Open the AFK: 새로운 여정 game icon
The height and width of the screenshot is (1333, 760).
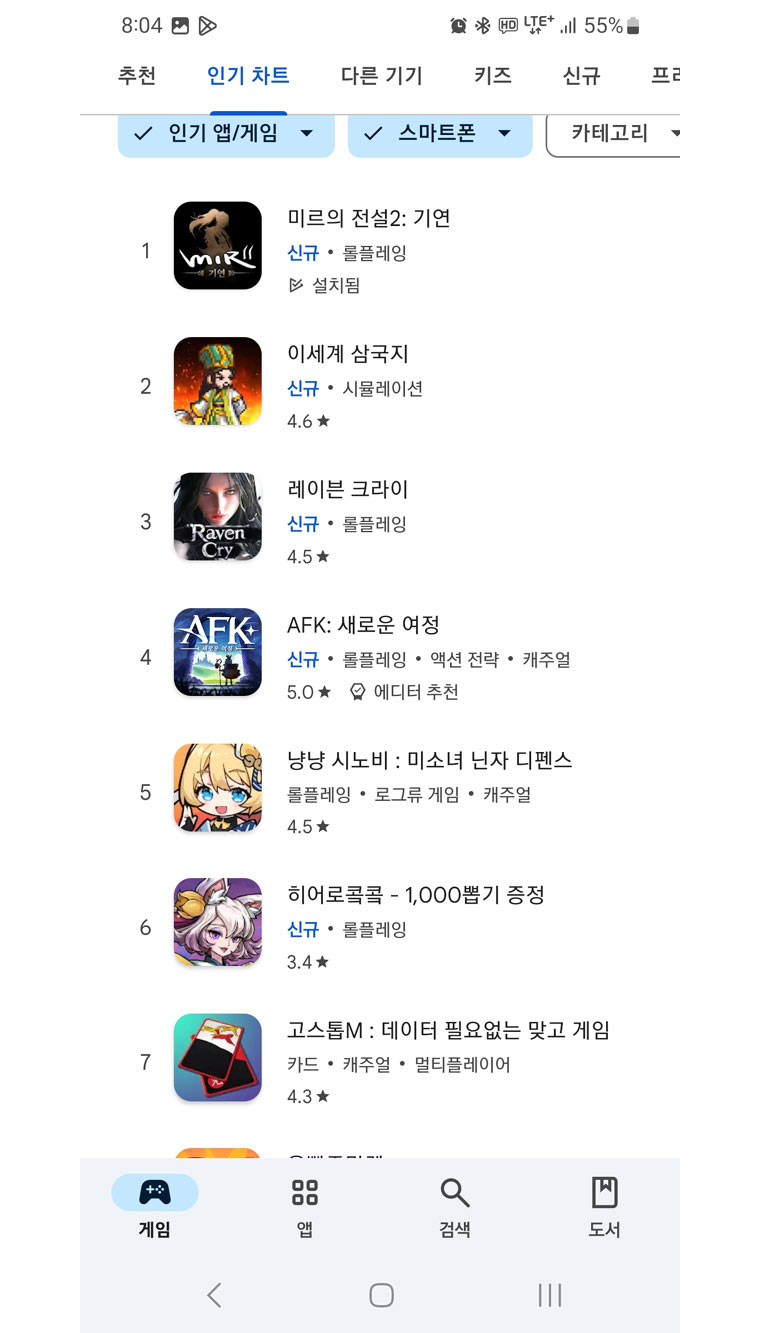tap(217, 652)
